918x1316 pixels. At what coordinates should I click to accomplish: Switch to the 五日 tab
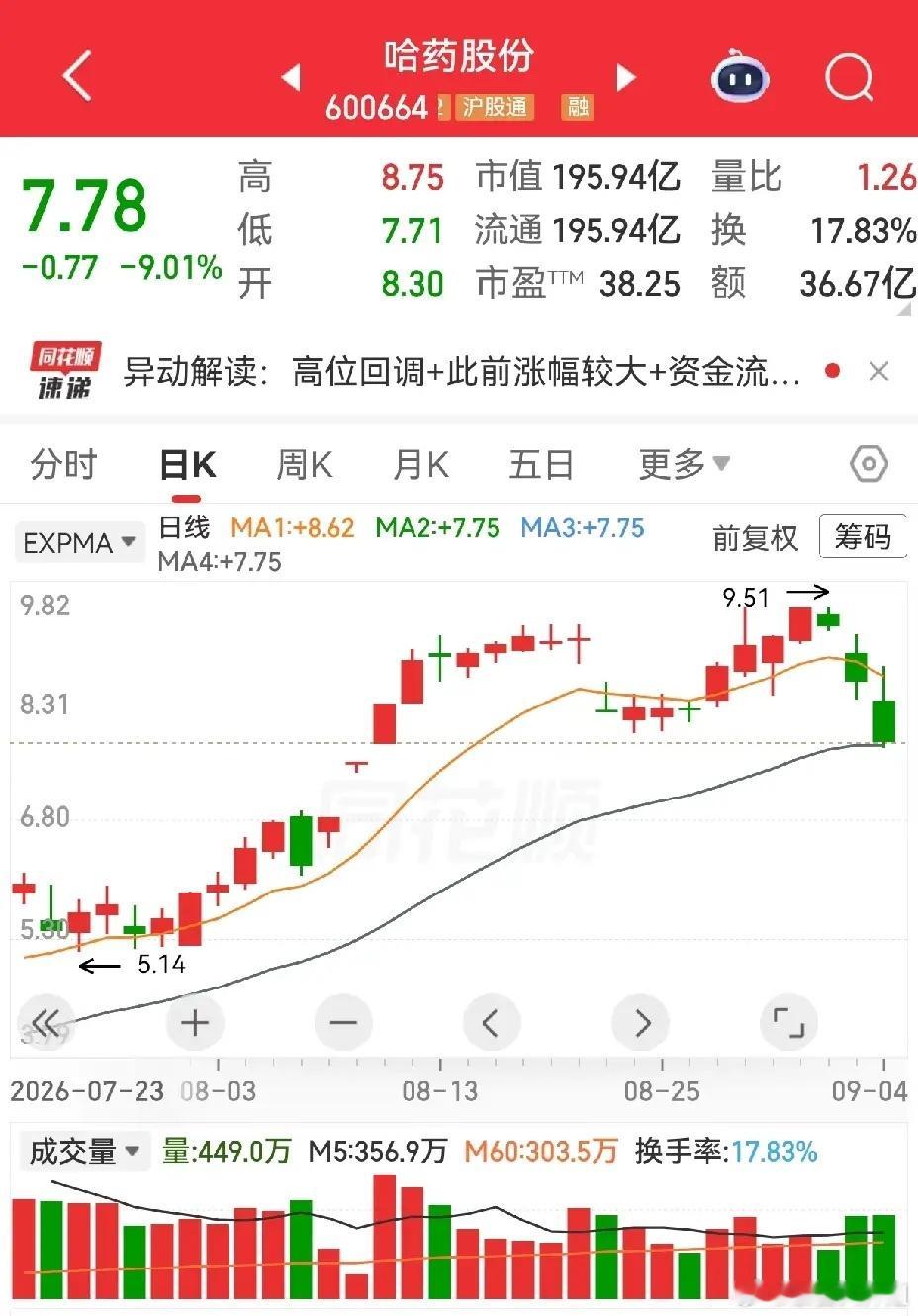[541, 464]
